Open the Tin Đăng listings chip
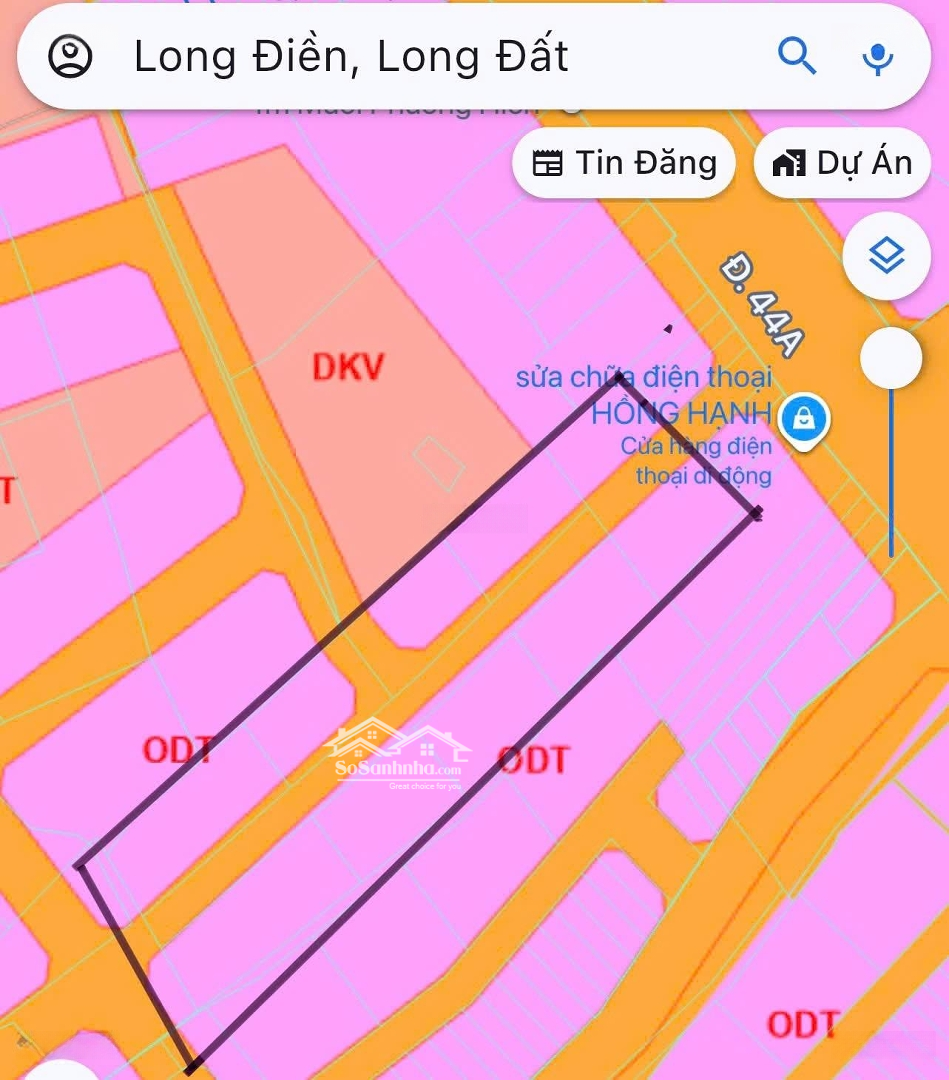This screenshot has height=1080, width=949. coord(624,163)
